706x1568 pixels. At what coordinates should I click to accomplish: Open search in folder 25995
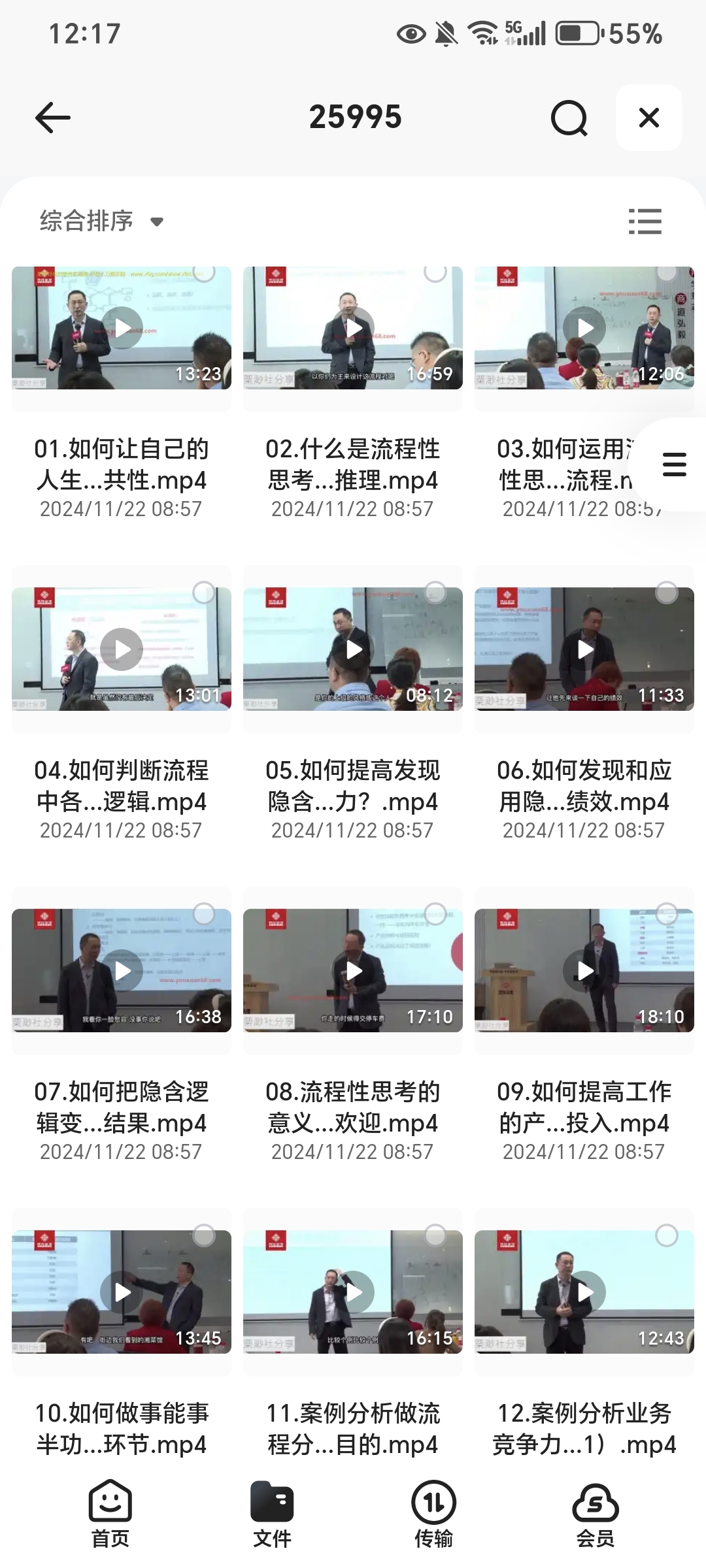pos(569,118)
